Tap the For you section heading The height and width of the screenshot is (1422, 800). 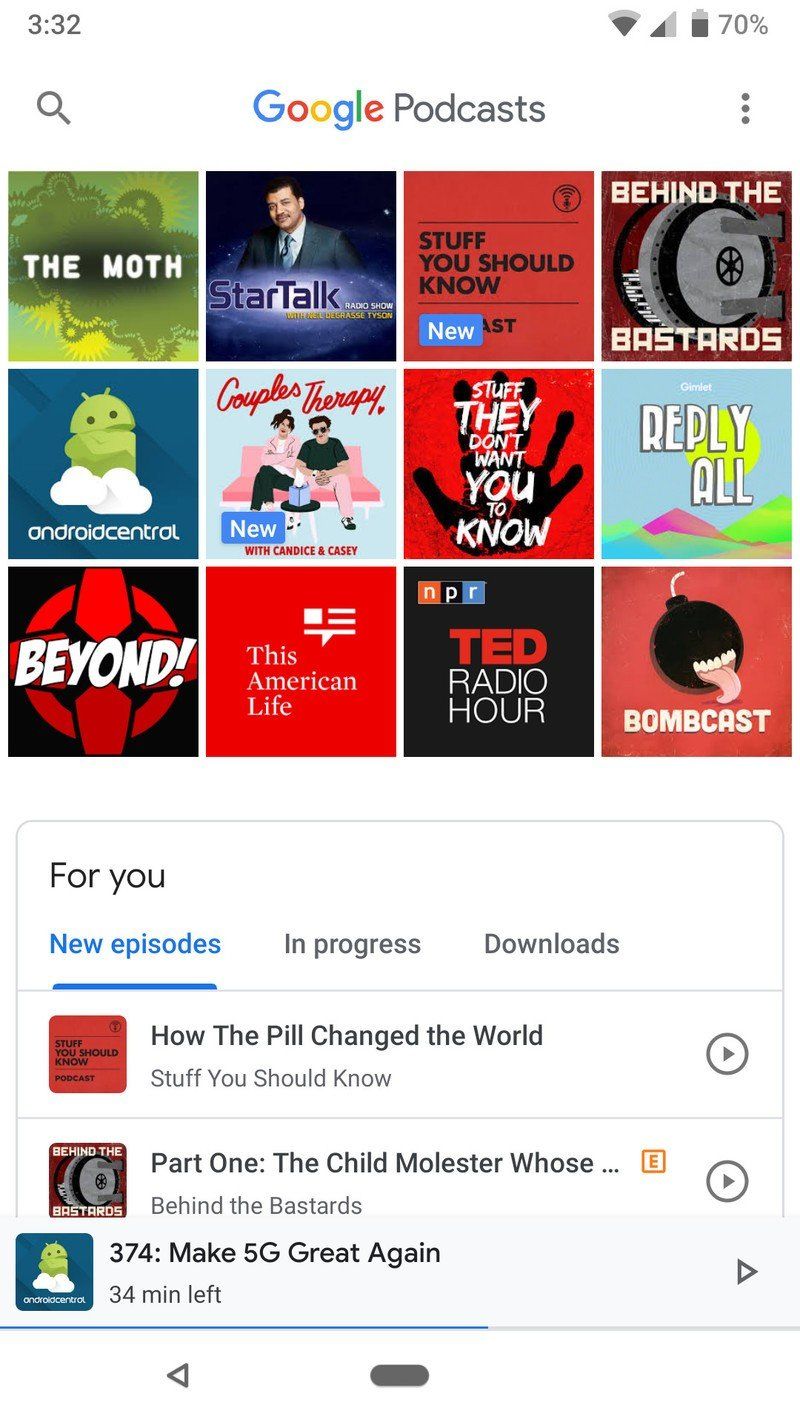(x=106, y=876)
